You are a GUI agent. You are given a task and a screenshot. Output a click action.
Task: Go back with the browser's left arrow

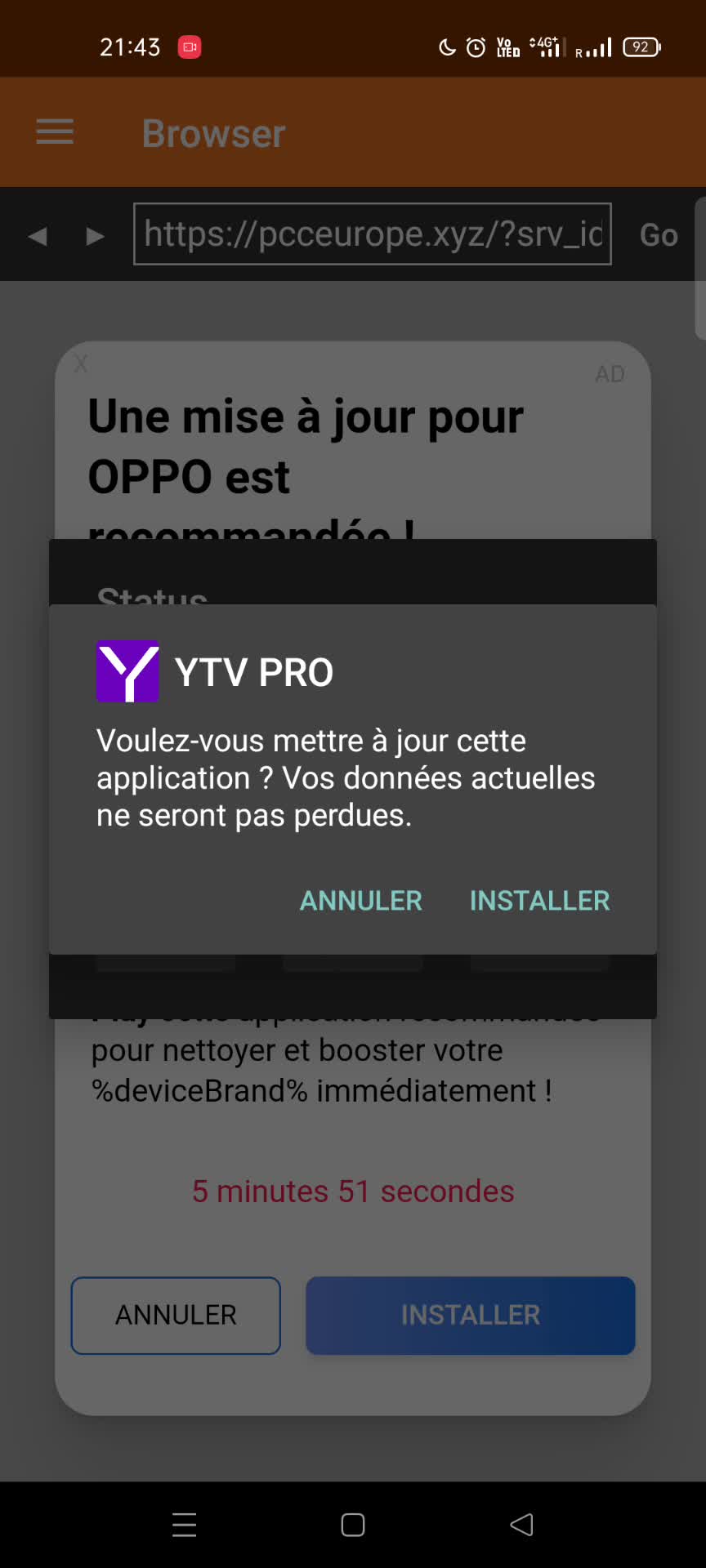38,236
